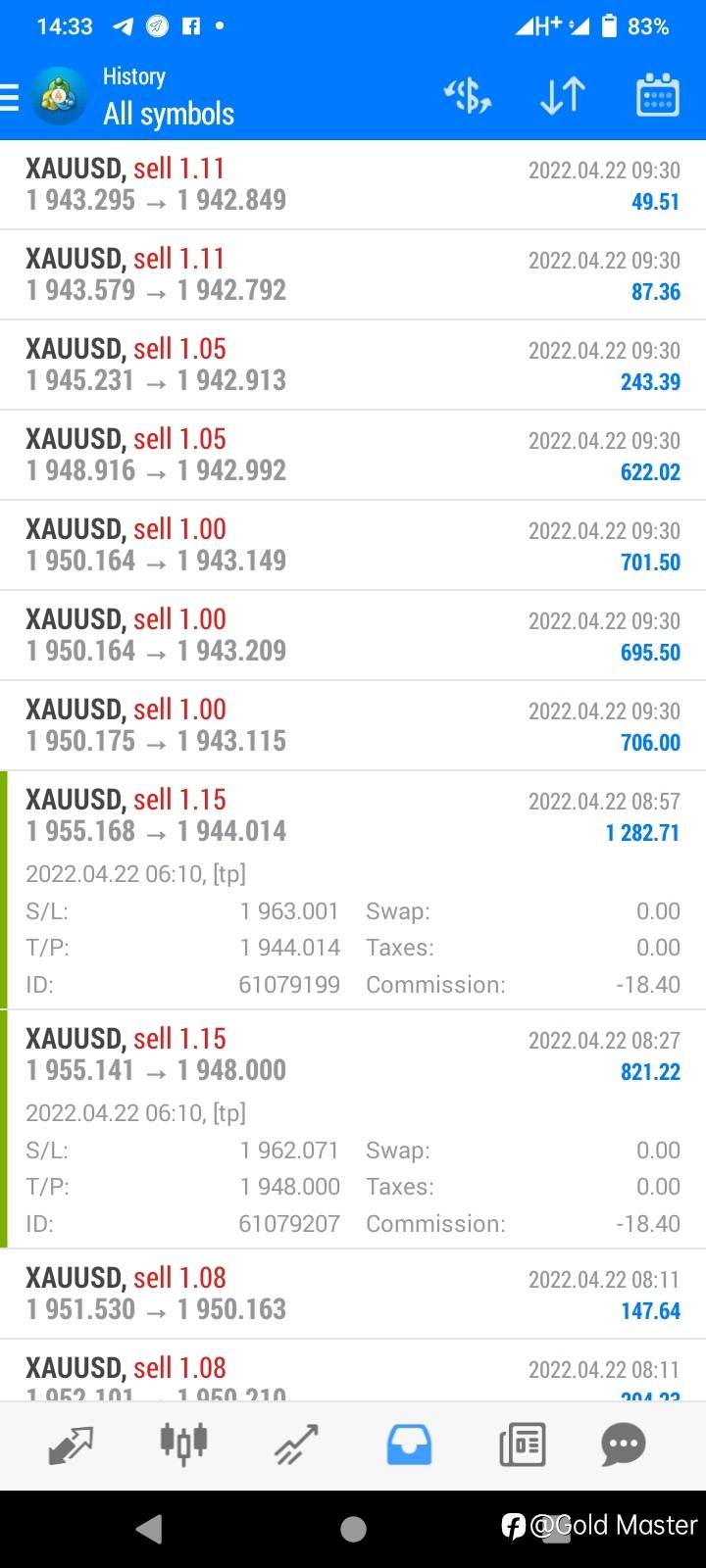Expand the sell 1.11 trade with profit 49.51

[353, 184]
